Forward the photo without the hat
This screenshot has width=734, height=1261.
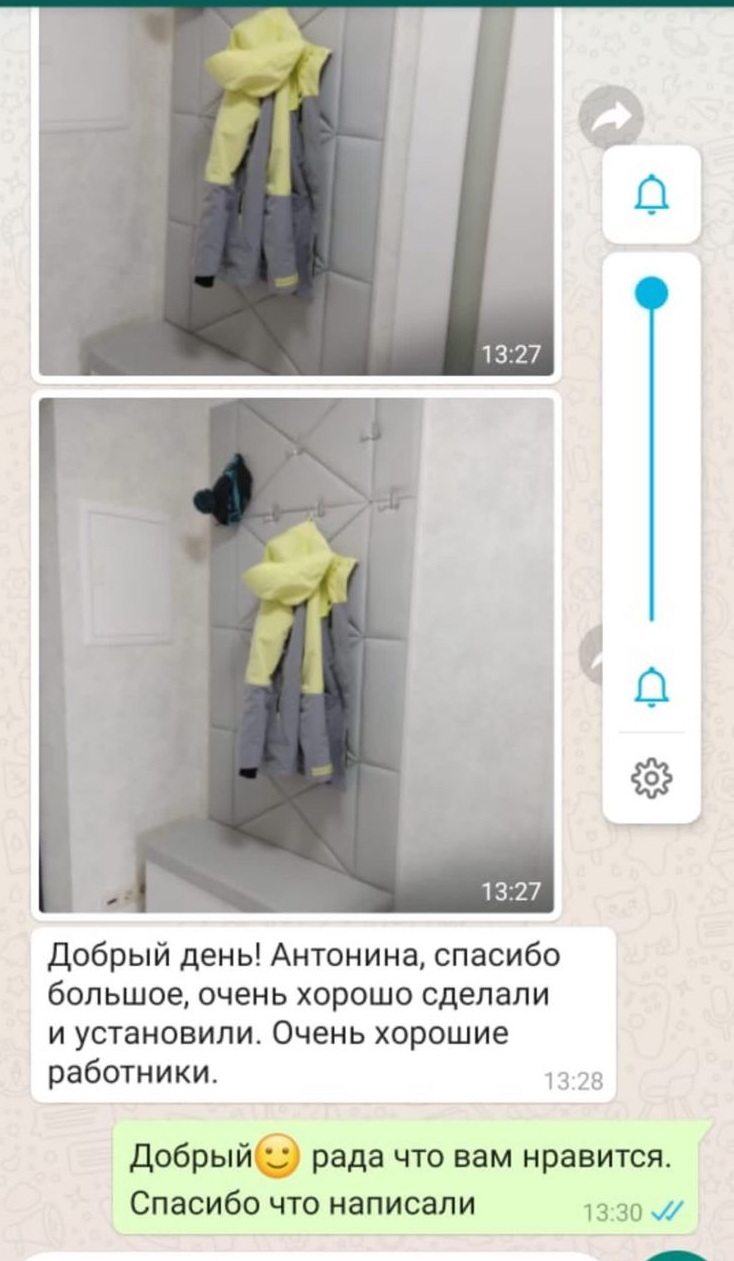pos(611,119)
